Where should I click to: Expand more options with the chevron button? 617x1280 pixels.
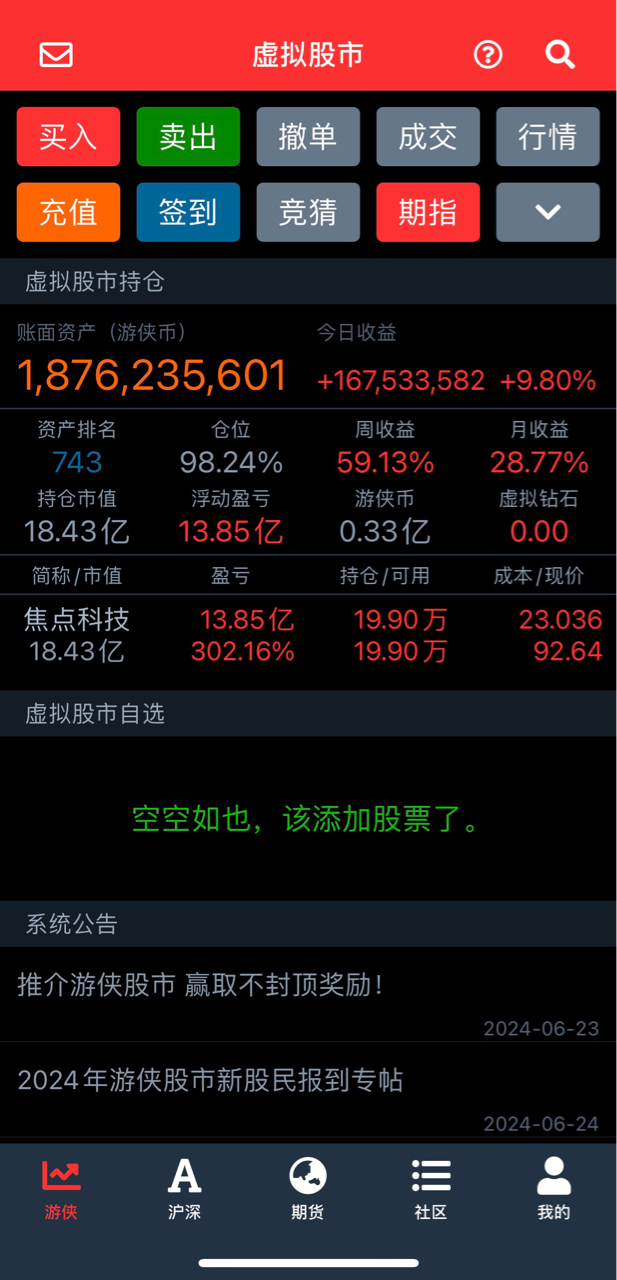click(x=548, y=212)
